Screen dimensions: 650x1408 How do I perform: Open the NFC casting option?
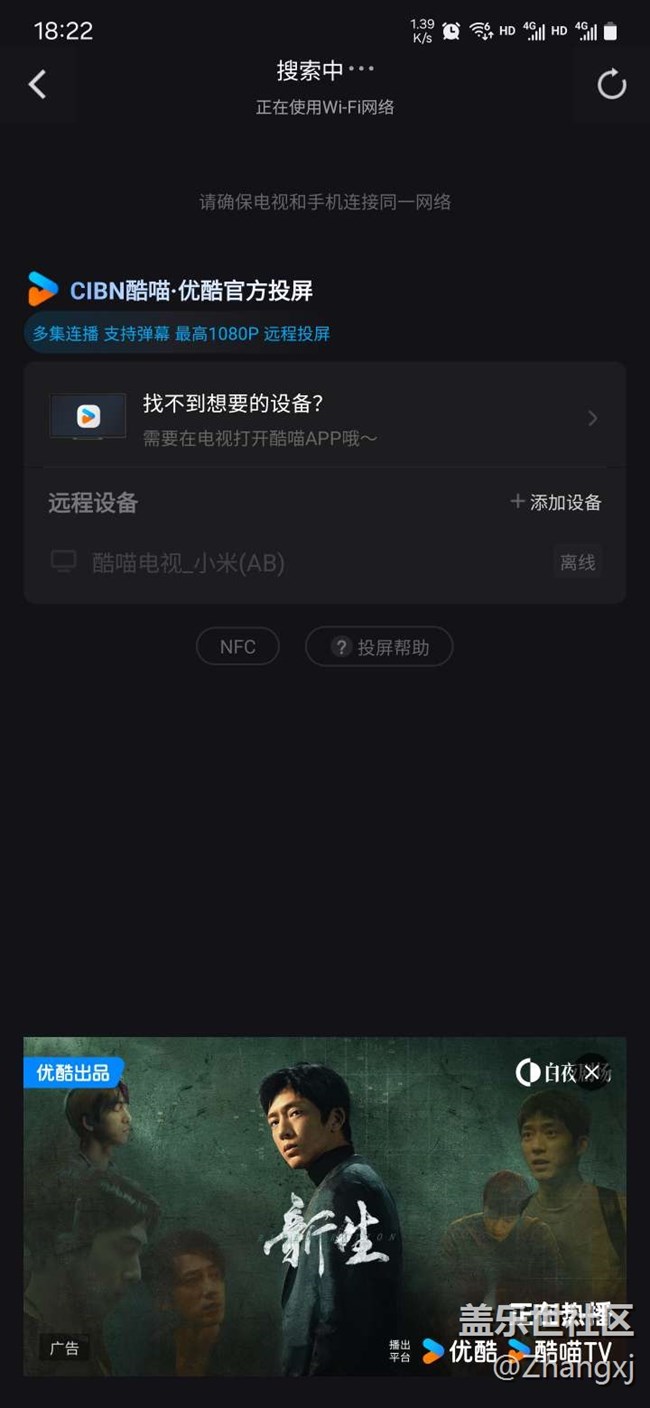tap(237, 647)
